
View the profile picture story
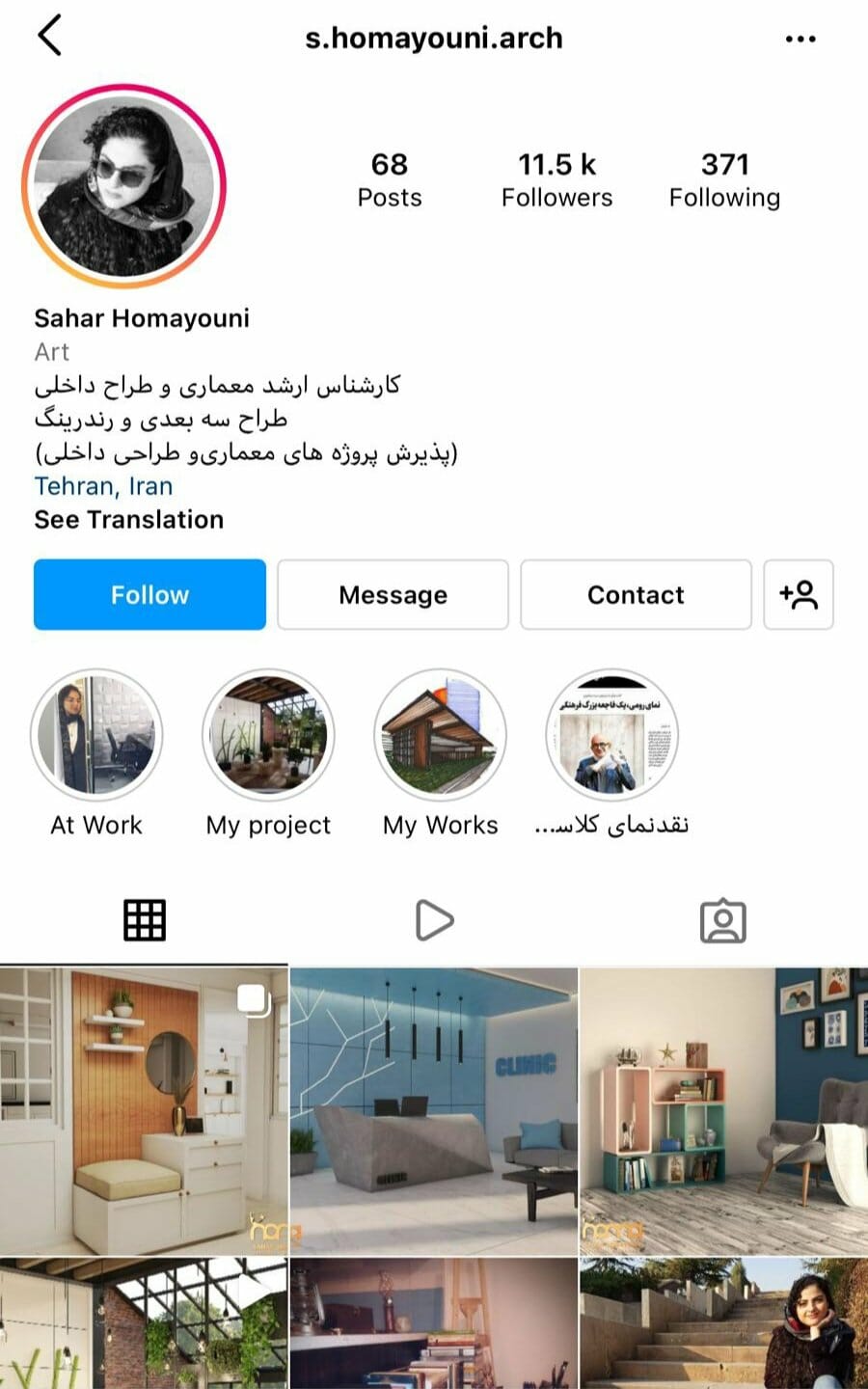click(124, 185)
